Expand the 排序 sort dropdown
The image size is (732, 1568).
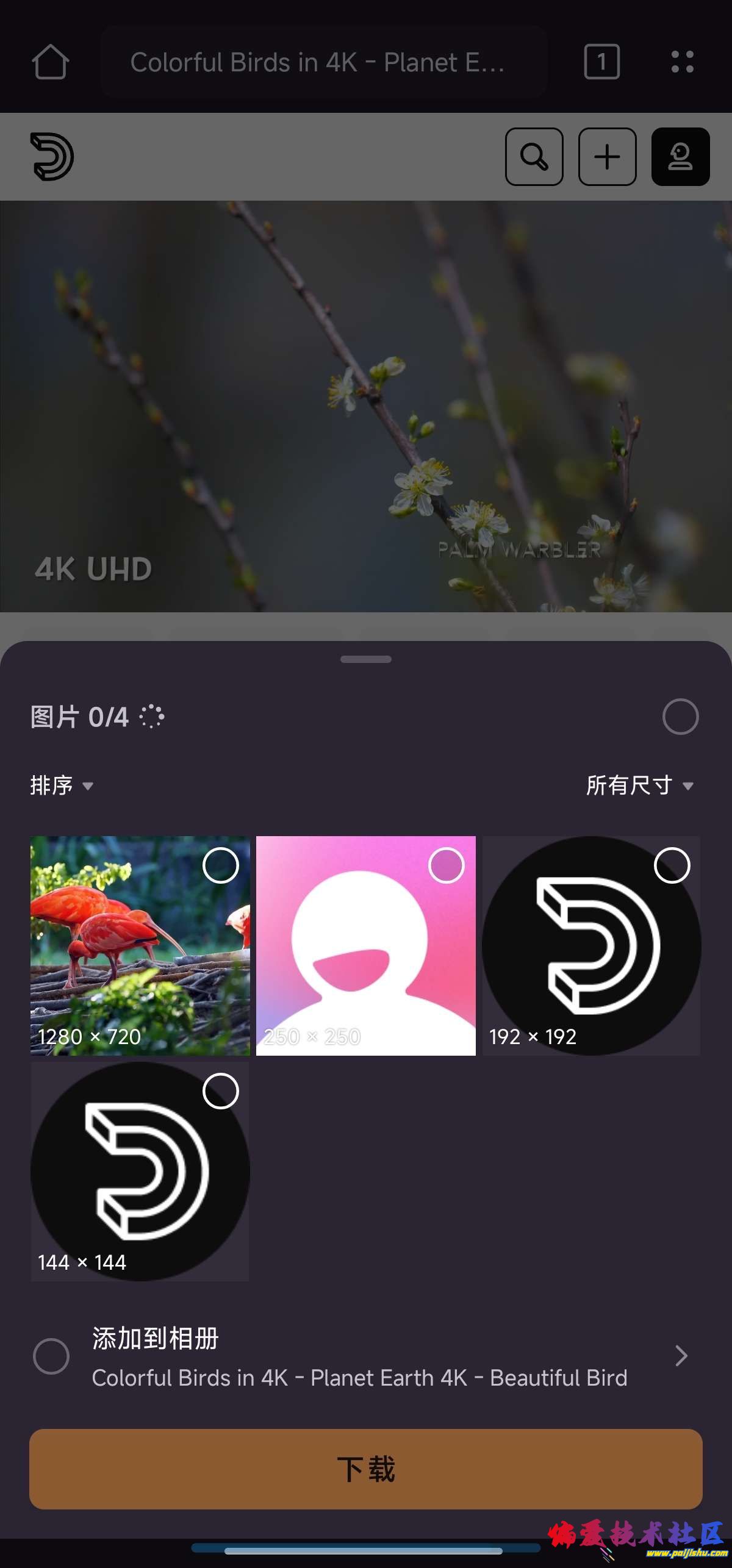(x=62, y=786)
